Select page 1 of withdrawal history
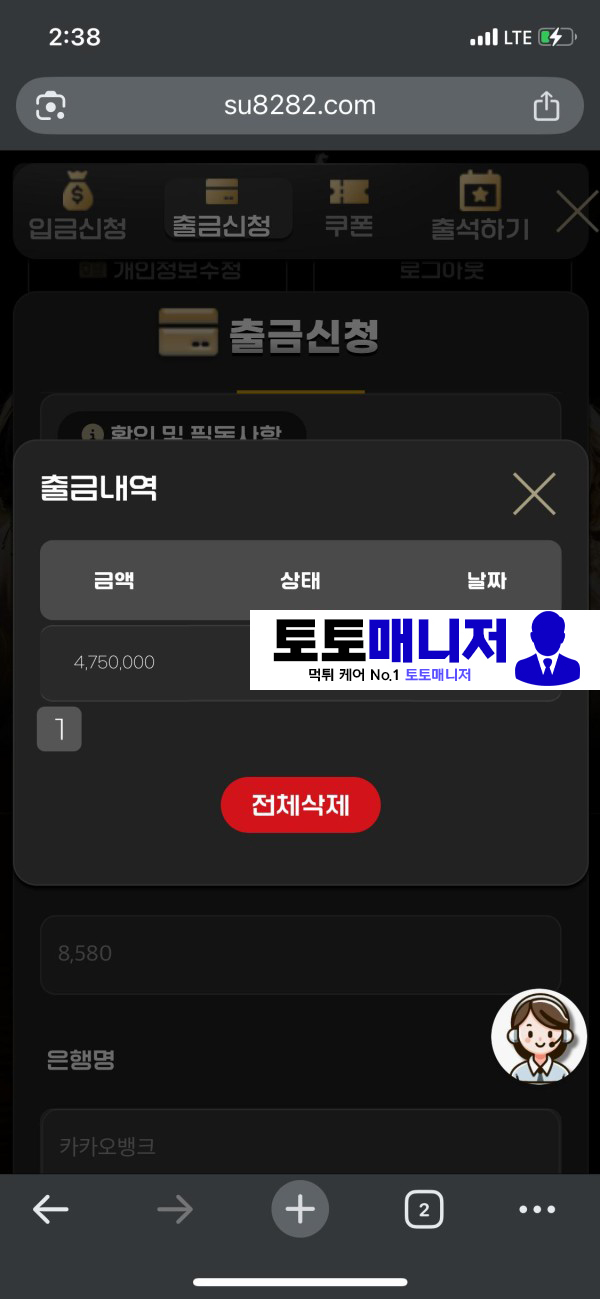This screenshot has height=1299, width=600. [59, 729]
